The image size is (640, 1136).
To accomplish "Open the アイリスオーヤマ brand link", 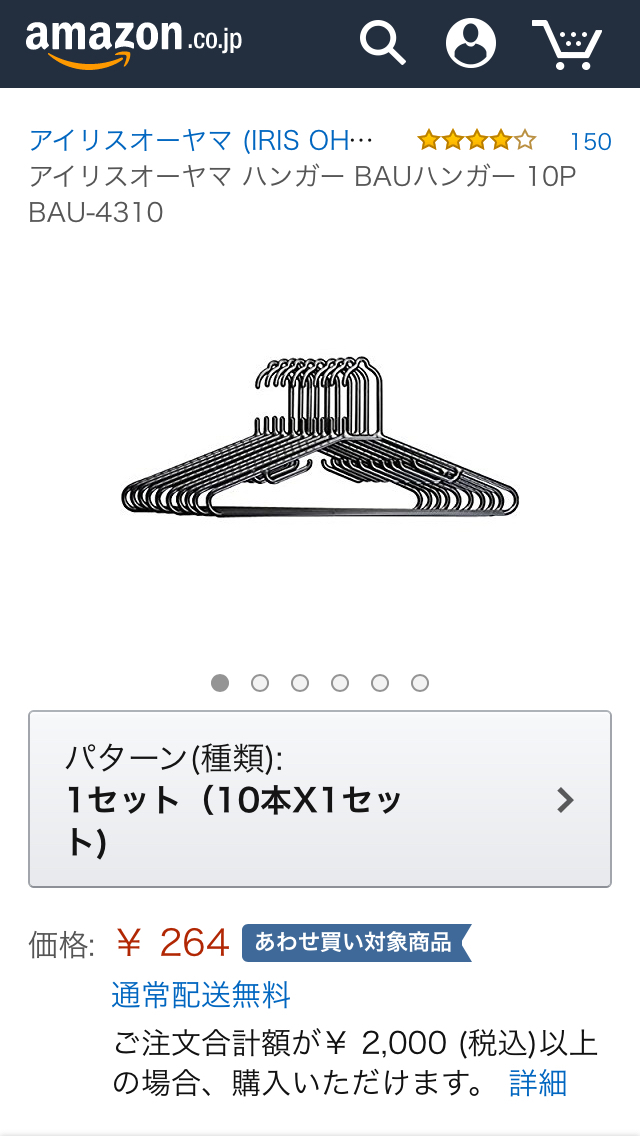I will (x=200, y=140).
